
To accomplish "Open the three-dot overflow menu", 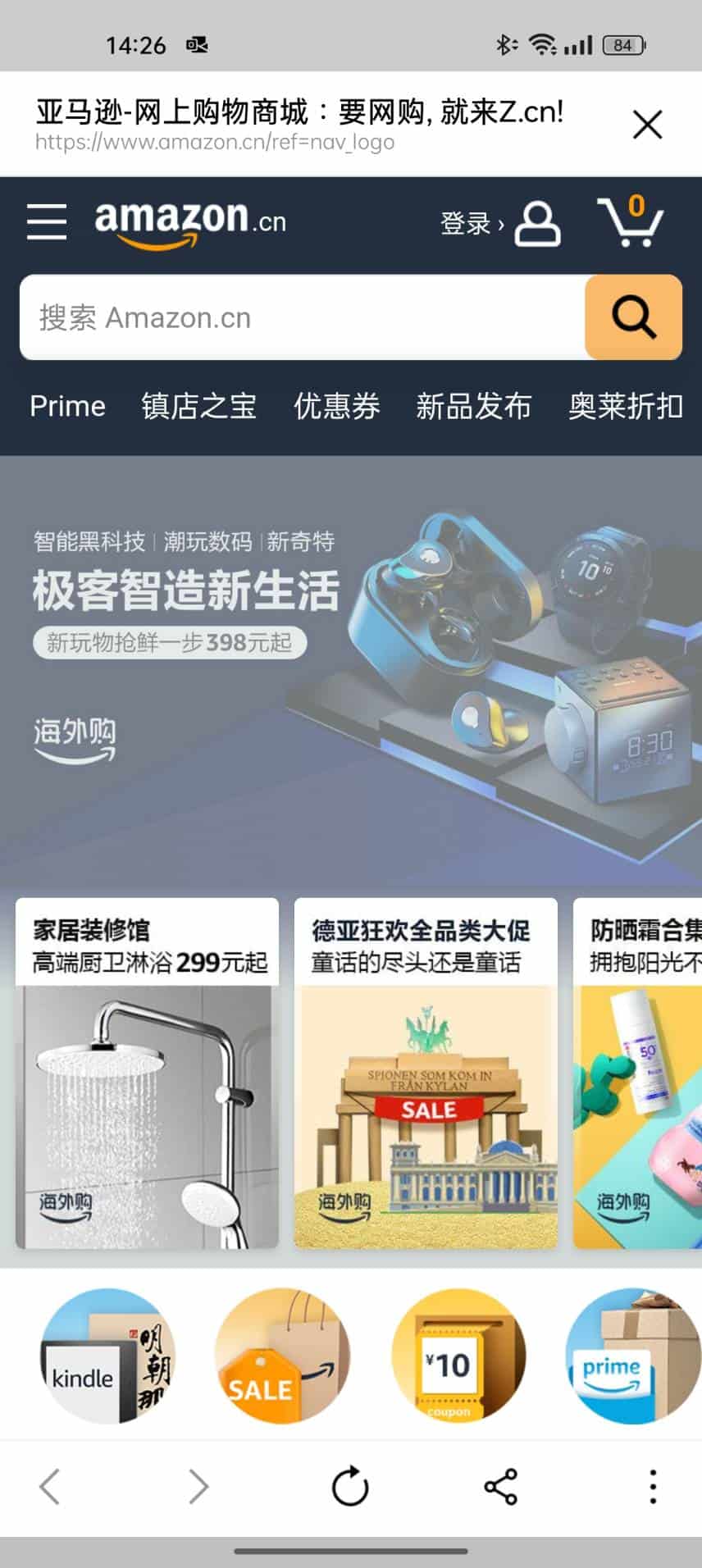I will click(x=653, y=1486).
